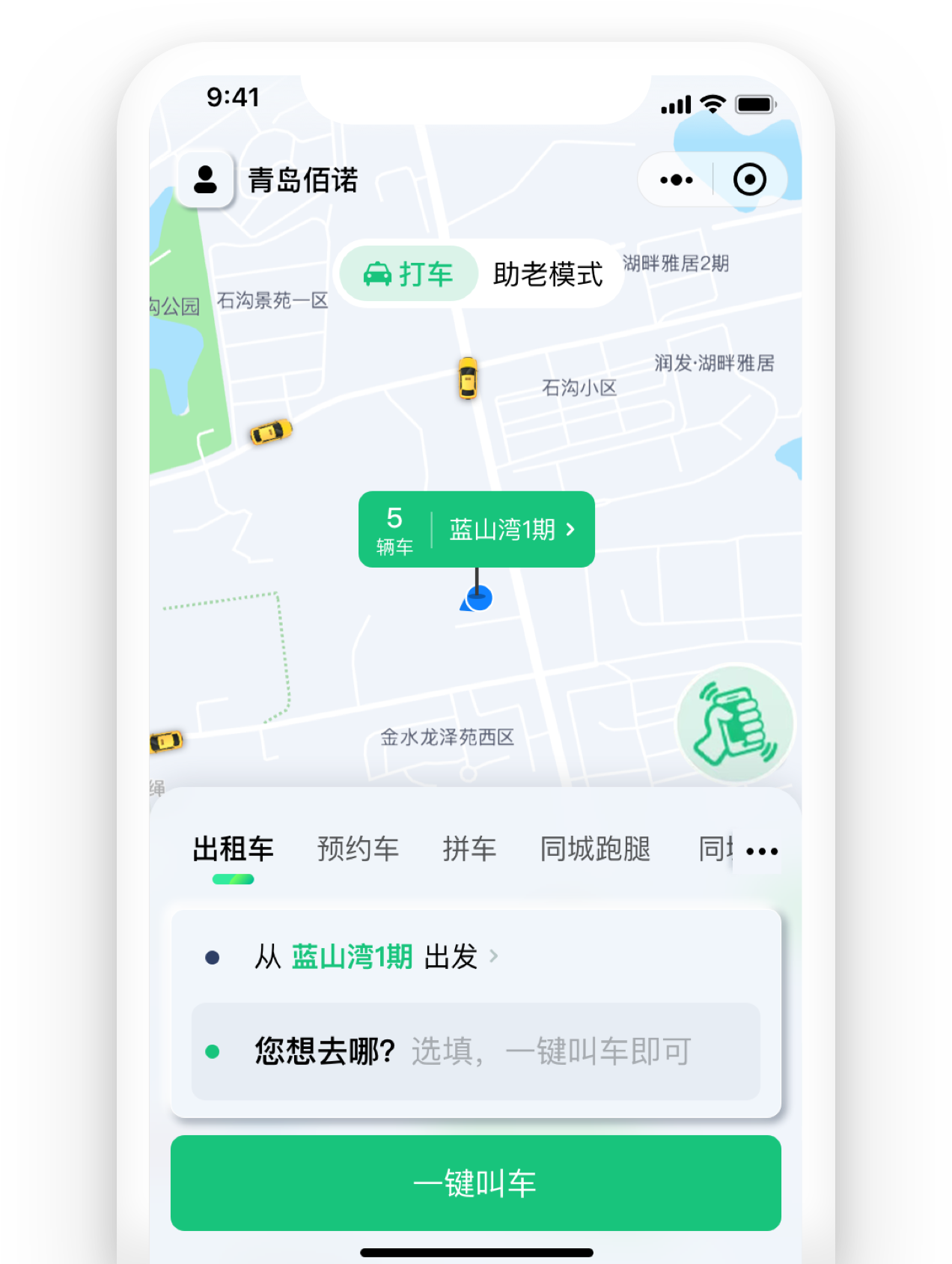Close the mini program via the circle button

click(x=749, y=180)
